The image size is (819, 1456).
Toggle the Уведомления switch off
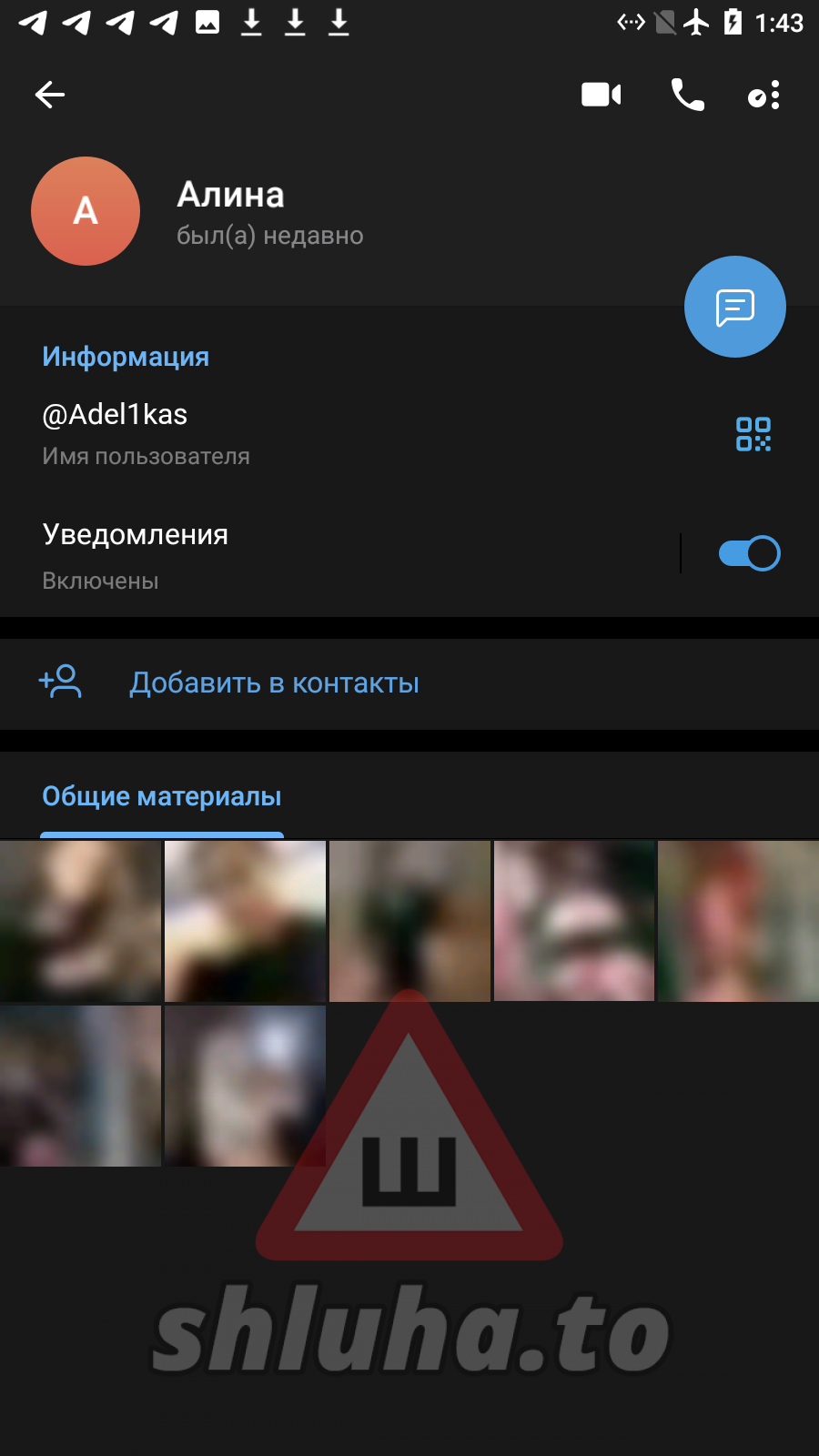coord(749,553)
